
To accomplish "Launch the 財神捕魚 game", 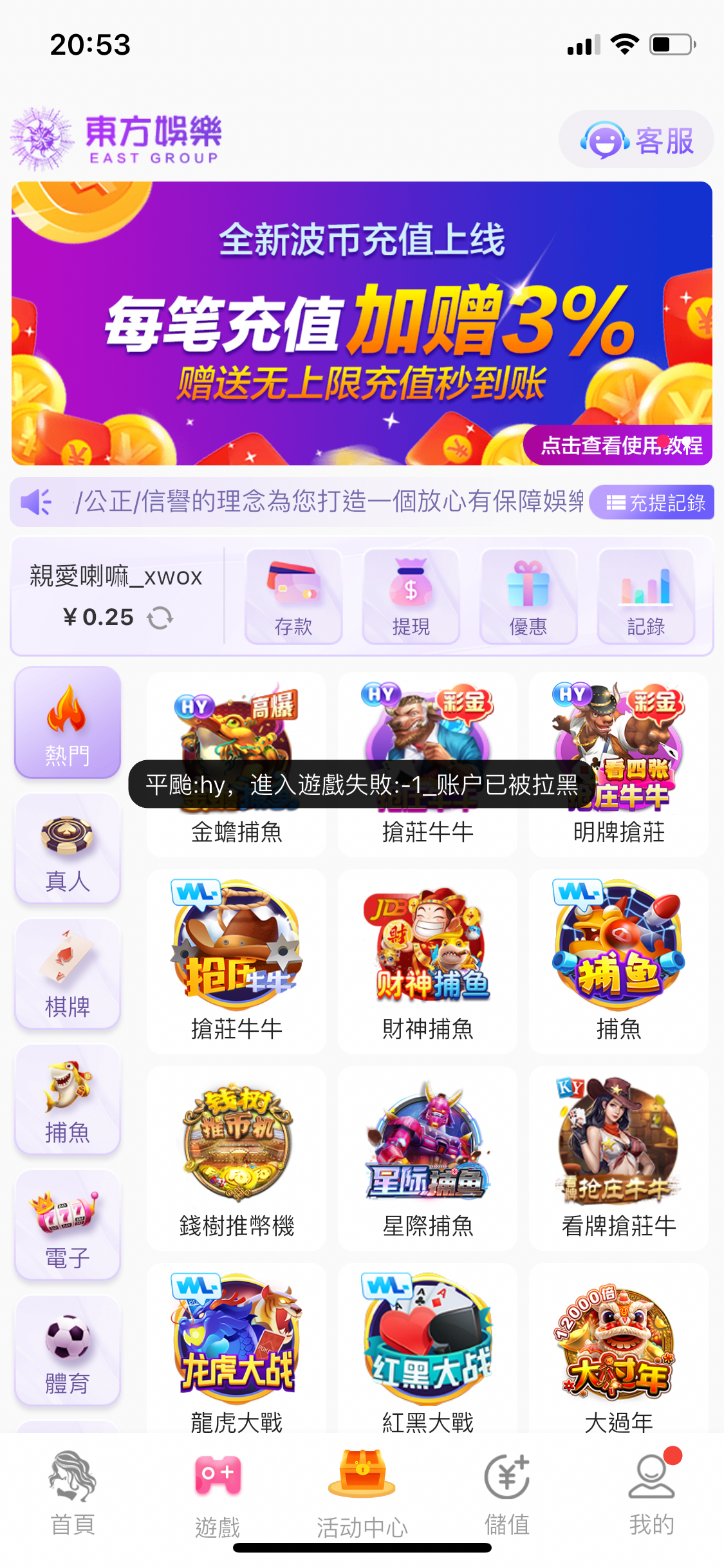I will [x=428, y=960].
